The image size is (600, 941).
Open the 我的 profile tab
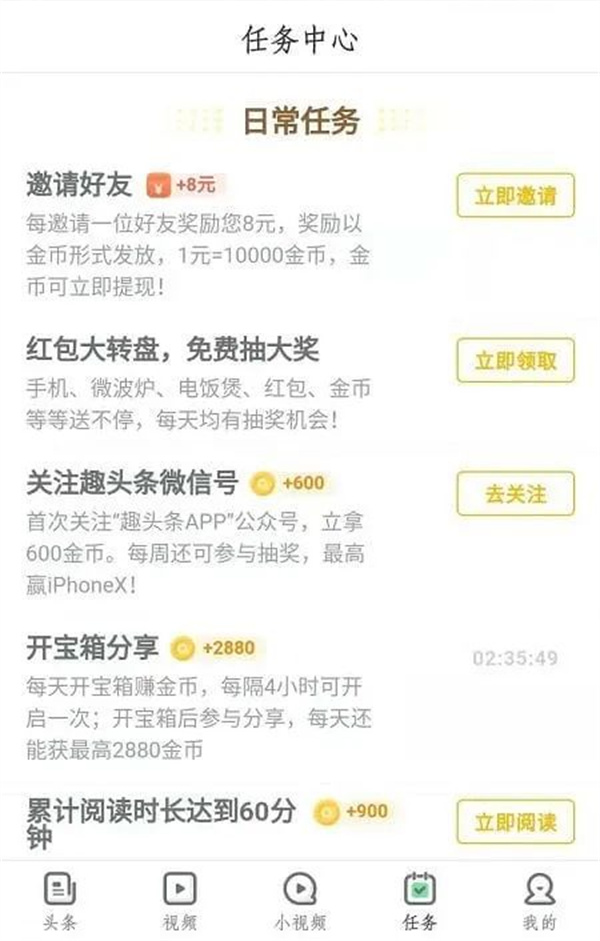click(x=539, y=900)
